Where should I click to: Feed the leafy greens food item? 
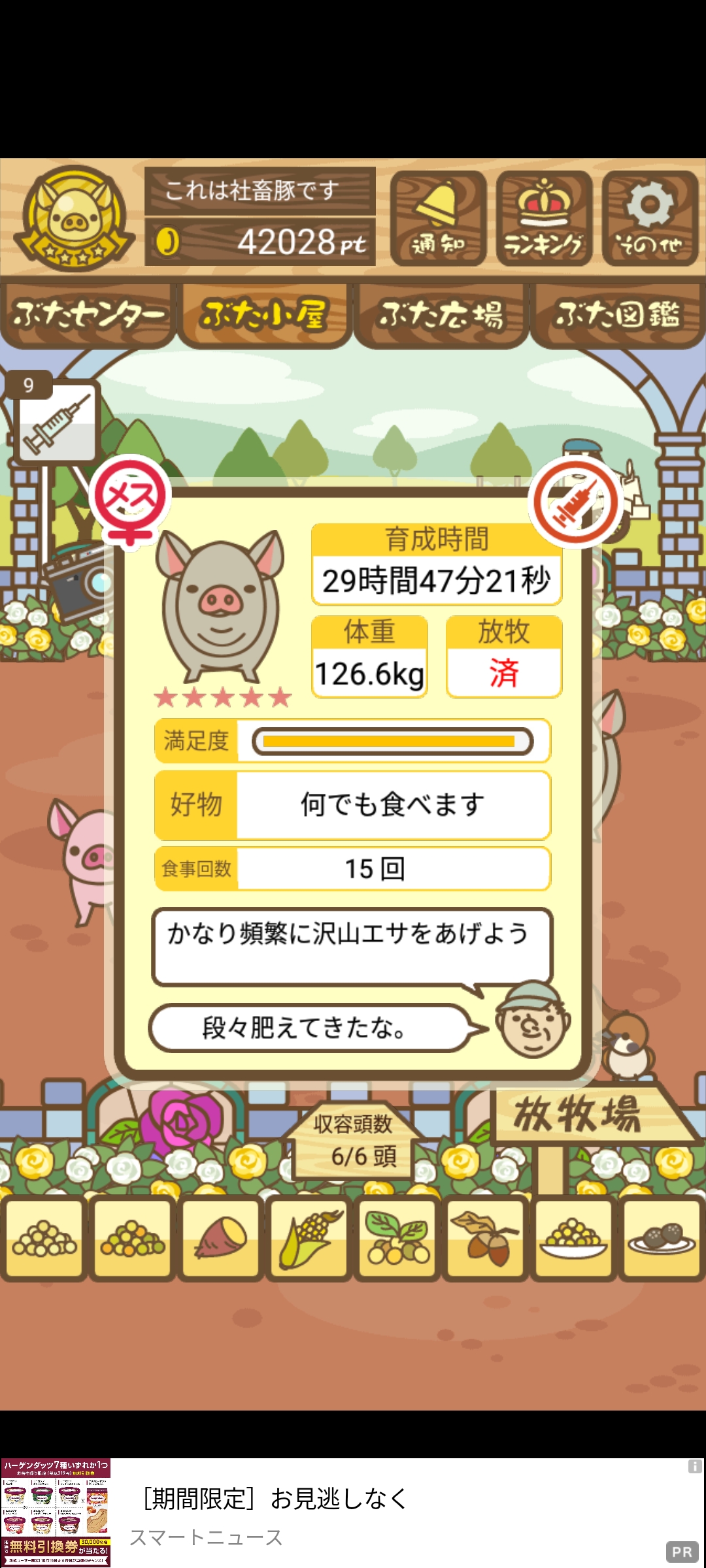[397, 1238]
